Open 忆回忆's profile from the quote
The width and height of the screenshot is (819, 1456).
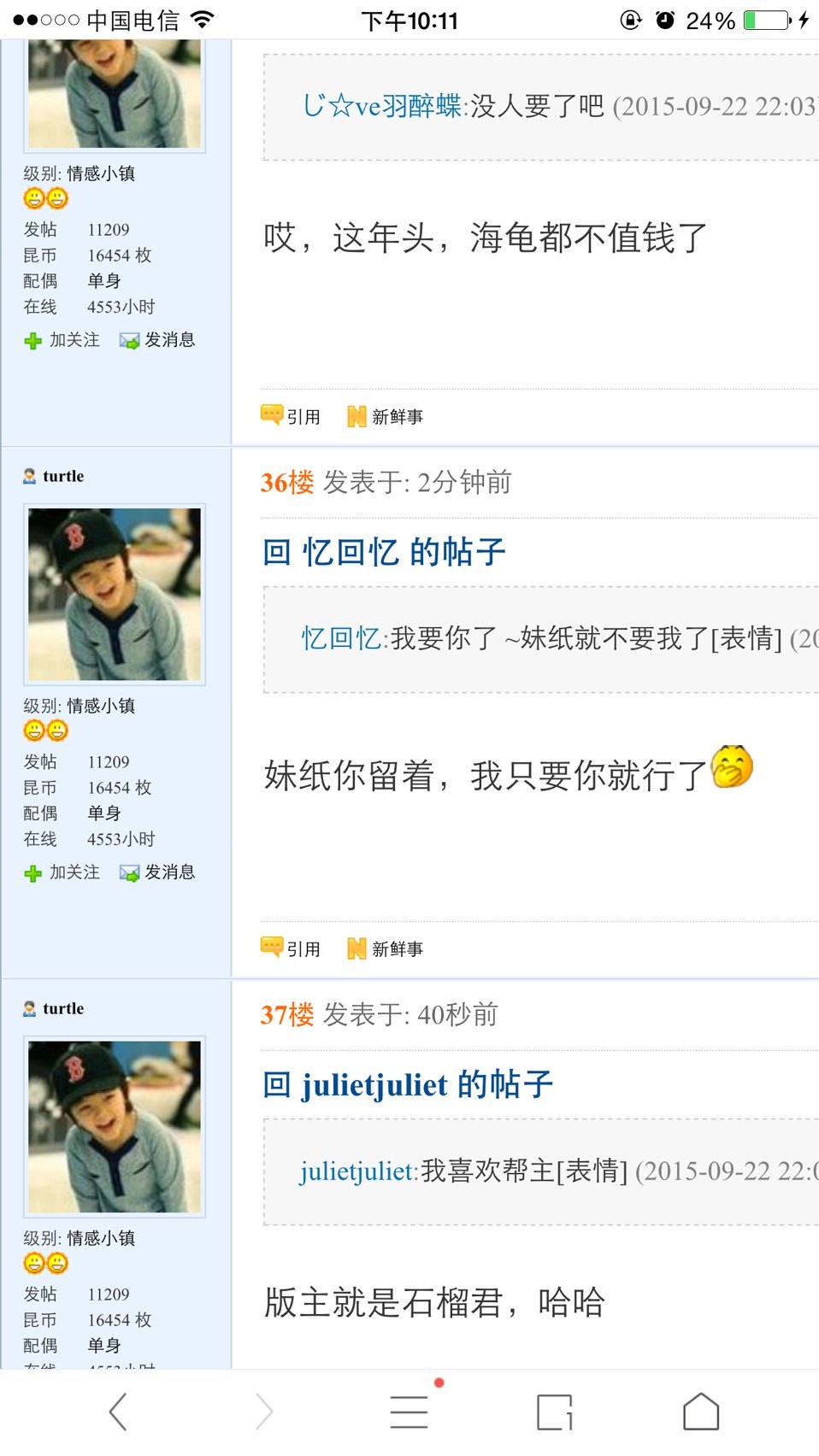[341, 637]
